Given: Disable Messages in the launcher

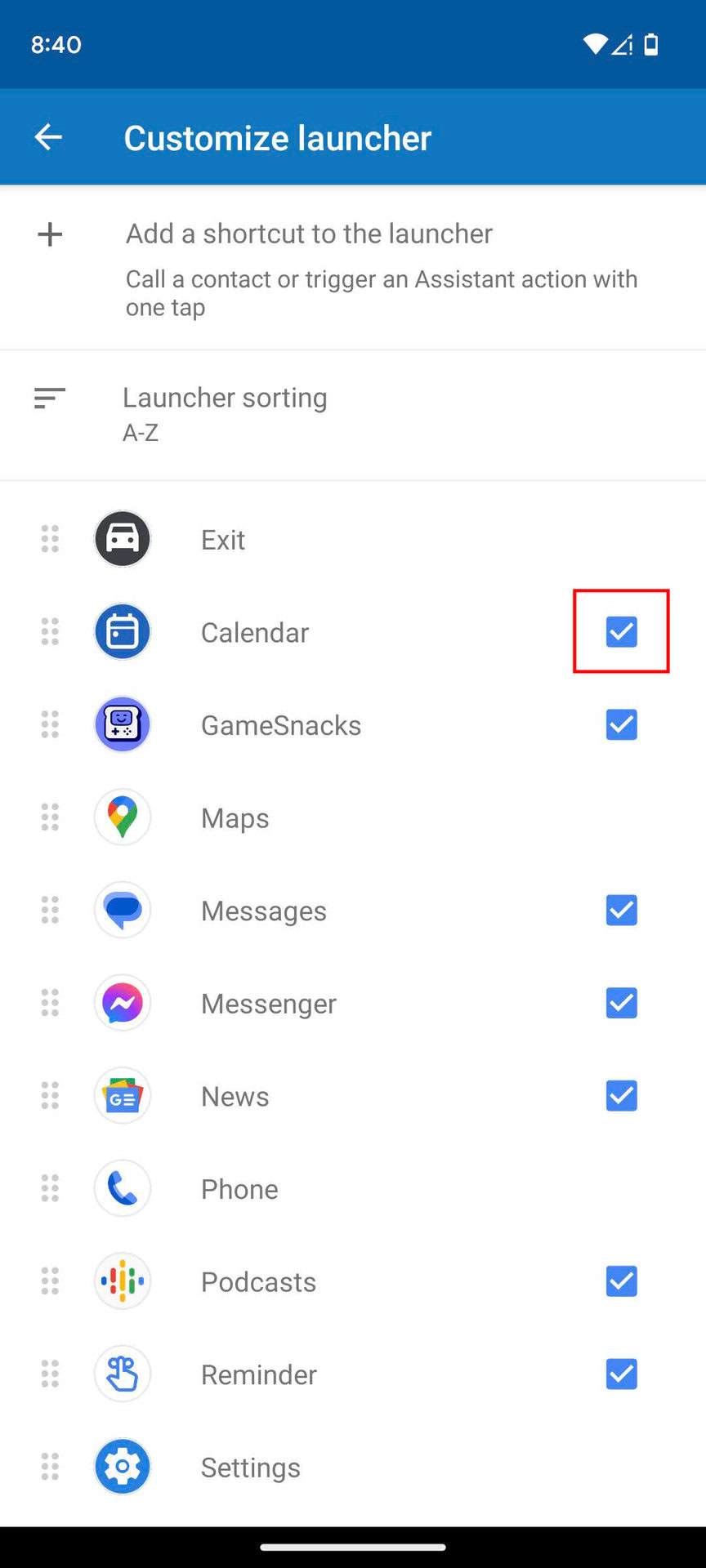Looking at the screenshot, I should (x=621, y=910).
